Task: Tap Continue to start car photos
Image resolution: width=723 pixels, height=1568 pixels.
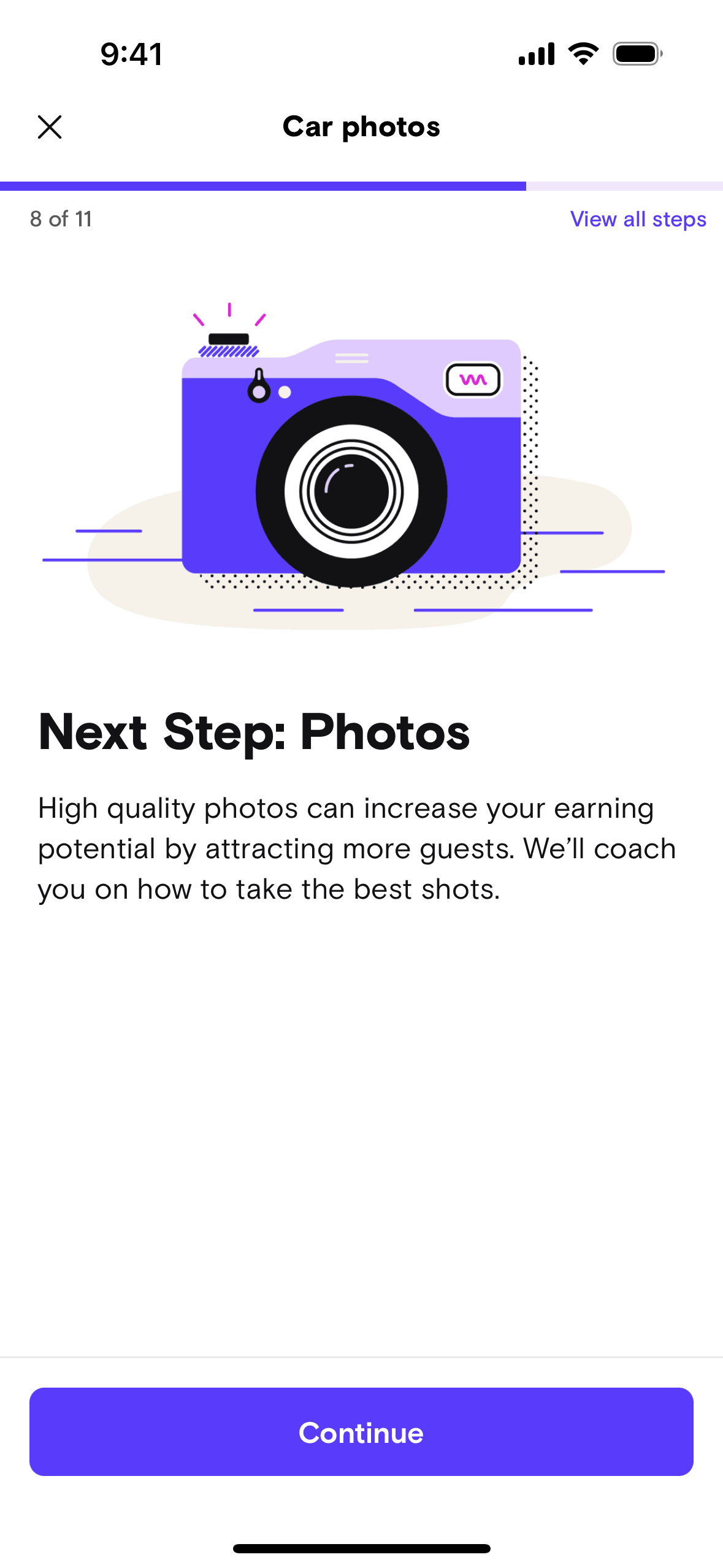Action: 361,1431
